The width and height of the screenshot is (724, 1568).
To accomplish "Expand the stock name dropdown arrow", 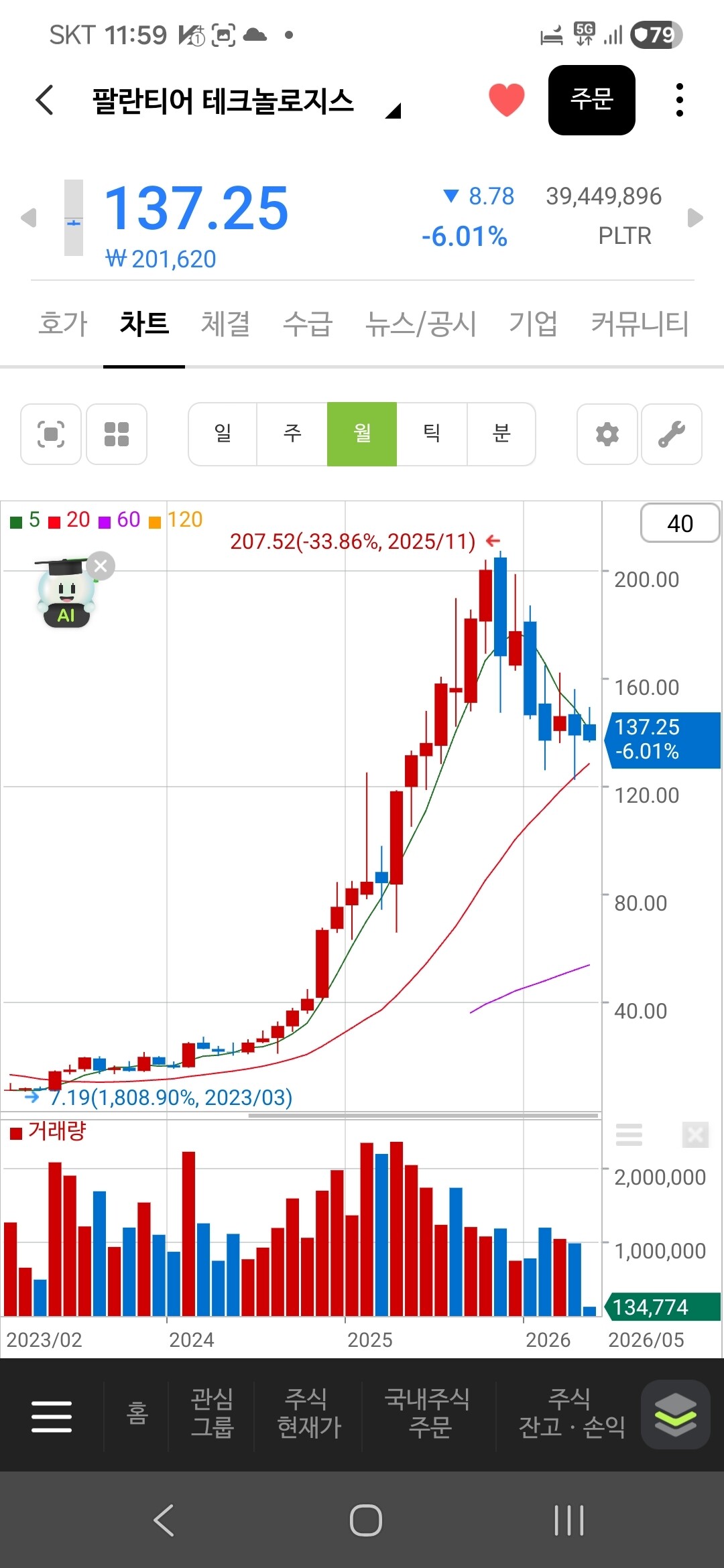I will pyautogui.click(x=393, y=111).
